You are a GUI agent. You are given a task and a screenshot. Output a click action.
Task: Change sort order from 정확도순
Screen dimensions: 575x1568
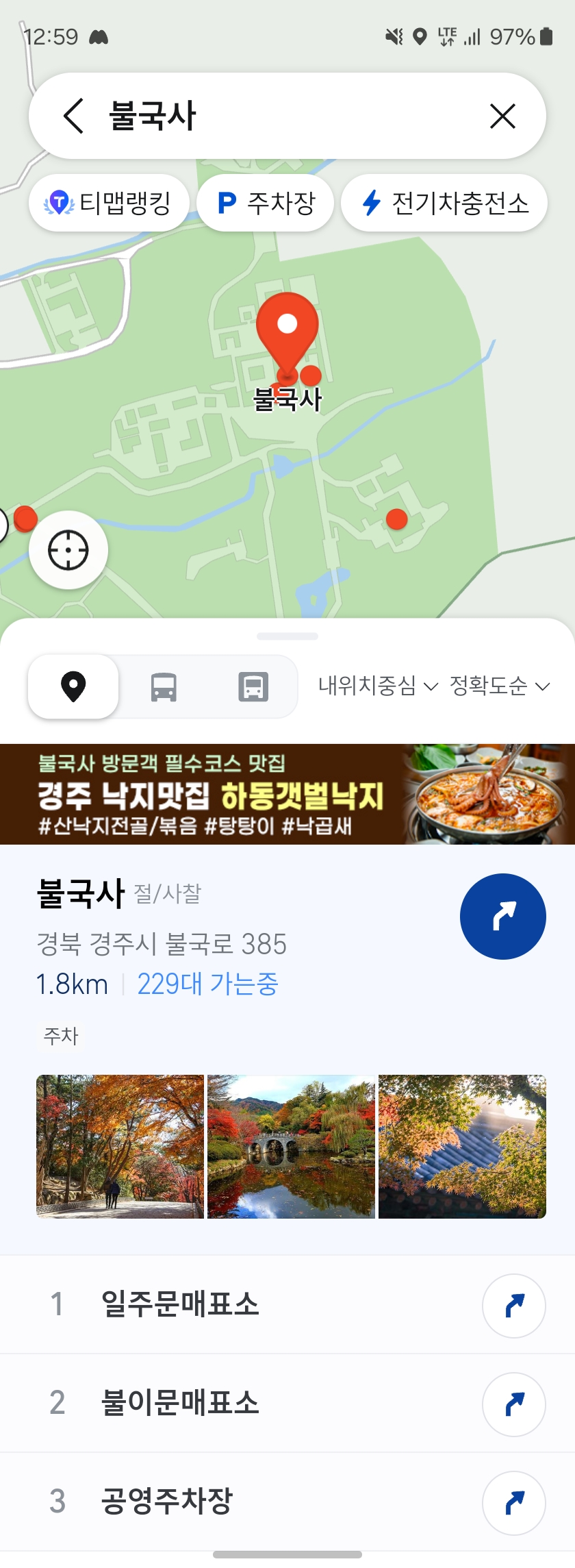tap(499, 686)
